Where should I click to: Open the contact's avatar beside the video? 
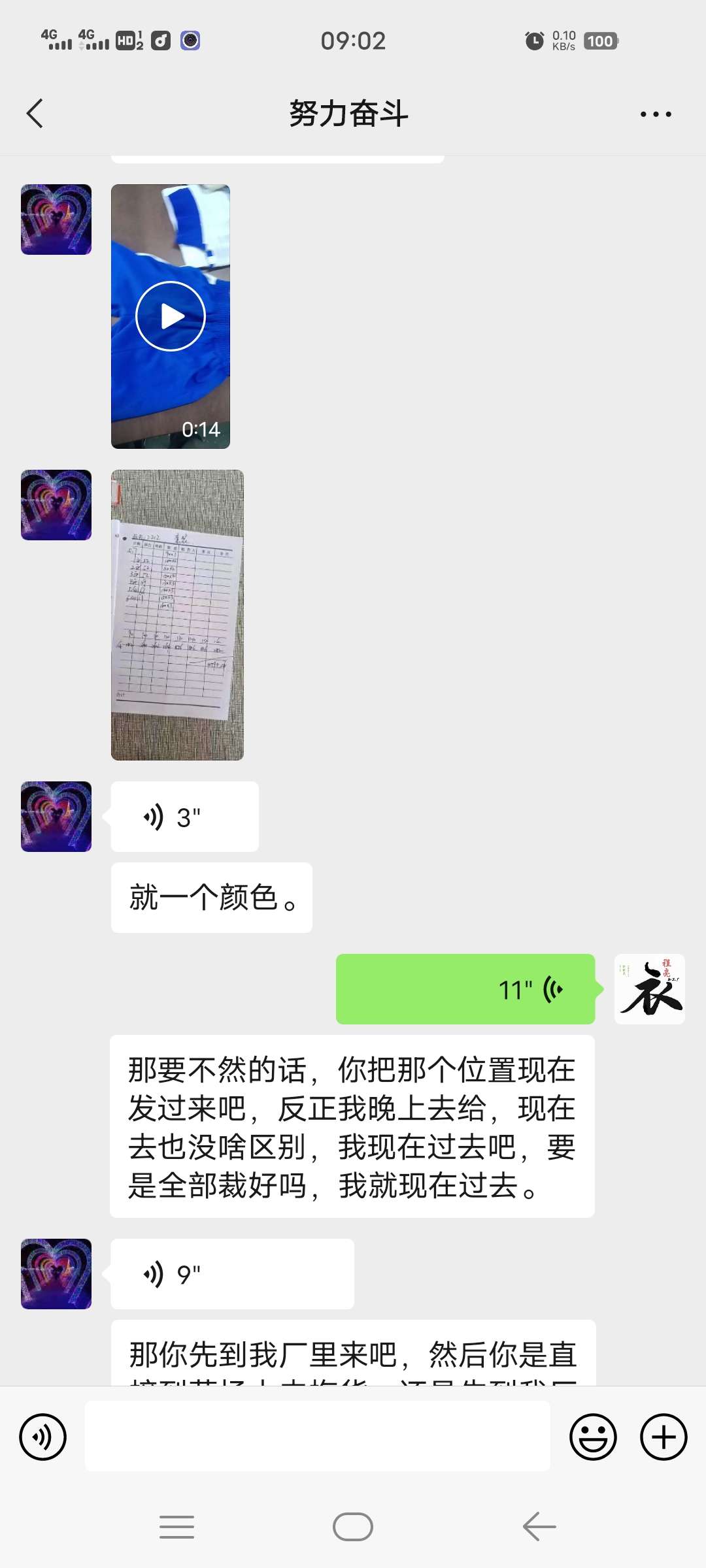coord(56,220)
